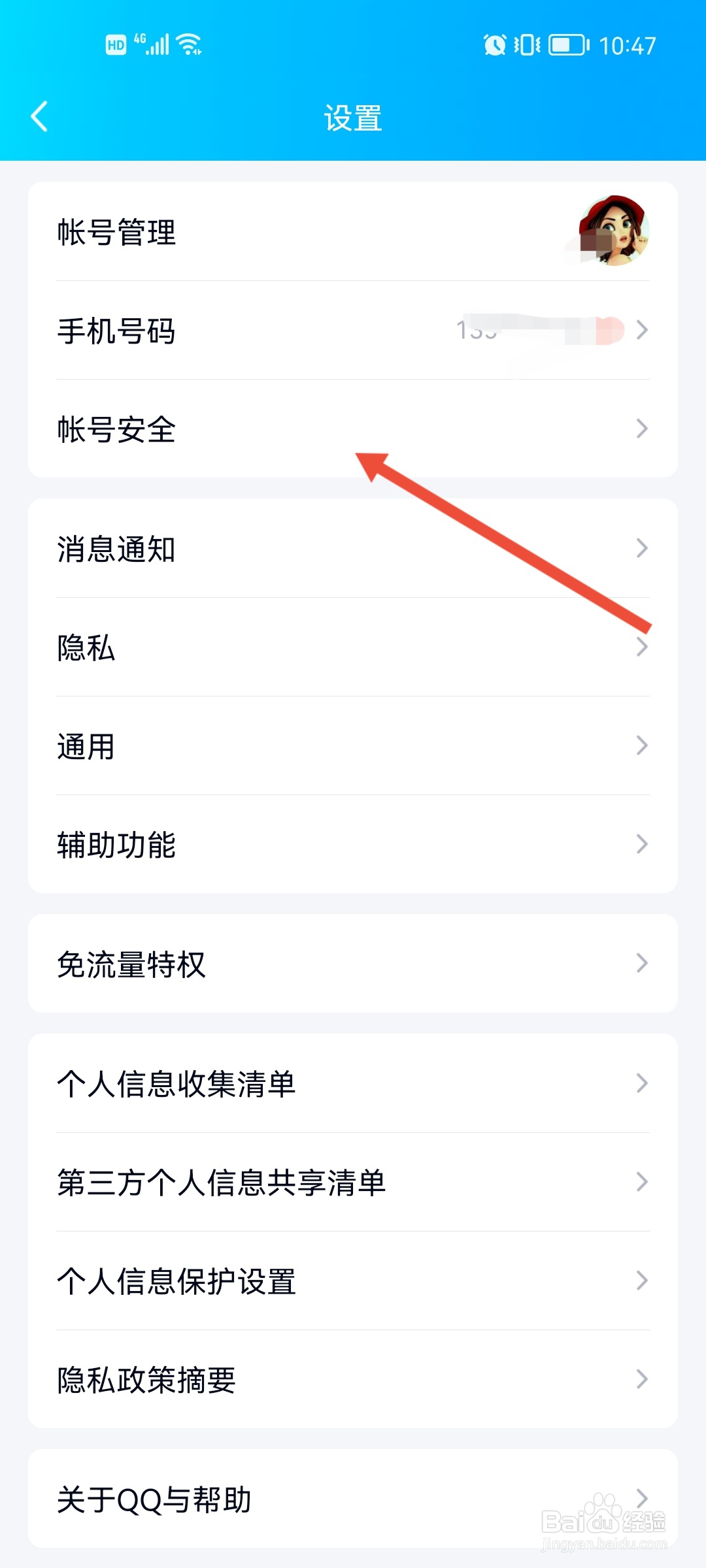Open 消息通知 message notifications
The width and height of the screenshot is (706, 1568).
(x=261, y=549)
